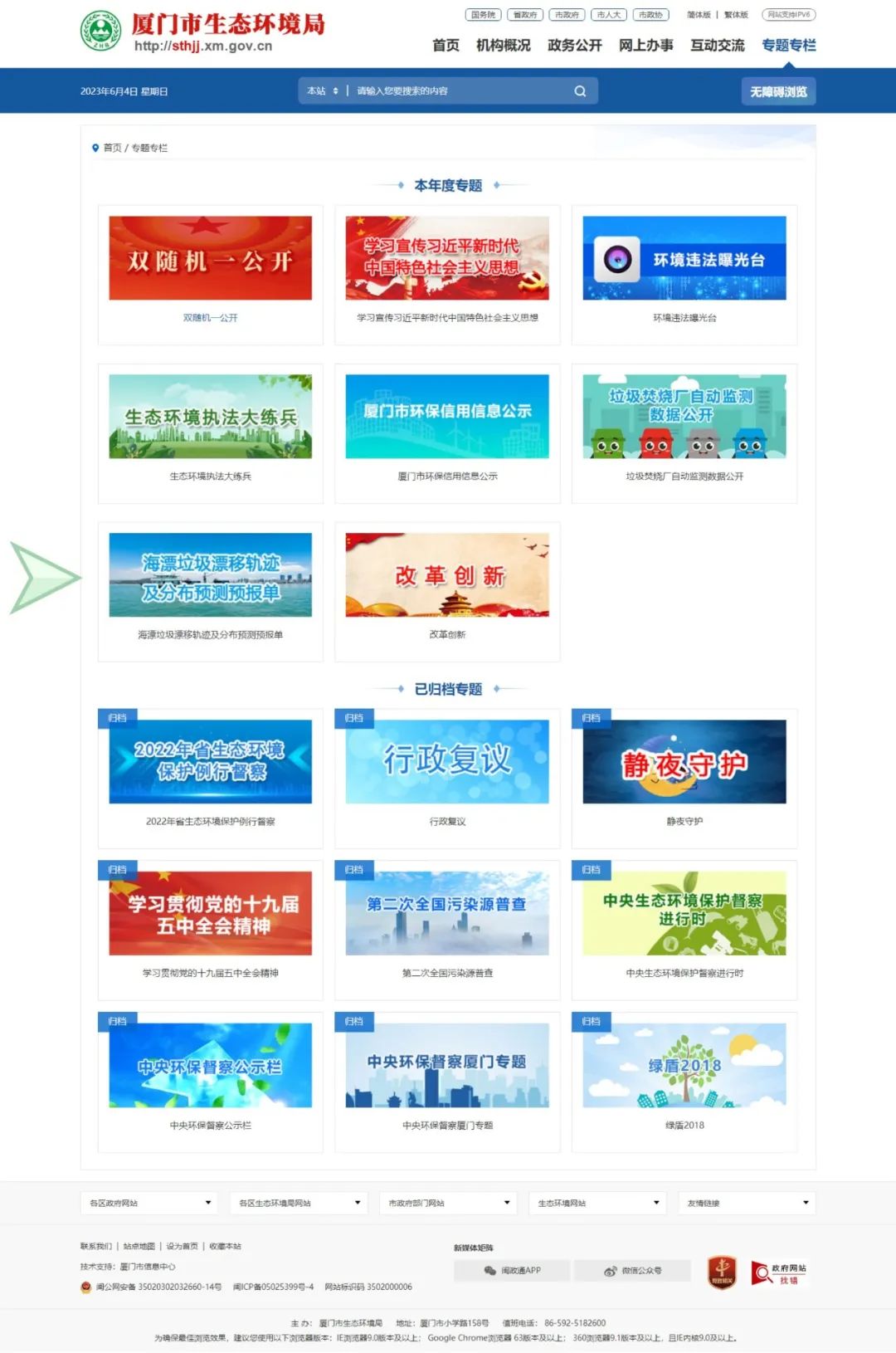Switch to 繁体版 language link
Image resolution: width=896 pixels, height=1353 pixels.
pos(736,15)
